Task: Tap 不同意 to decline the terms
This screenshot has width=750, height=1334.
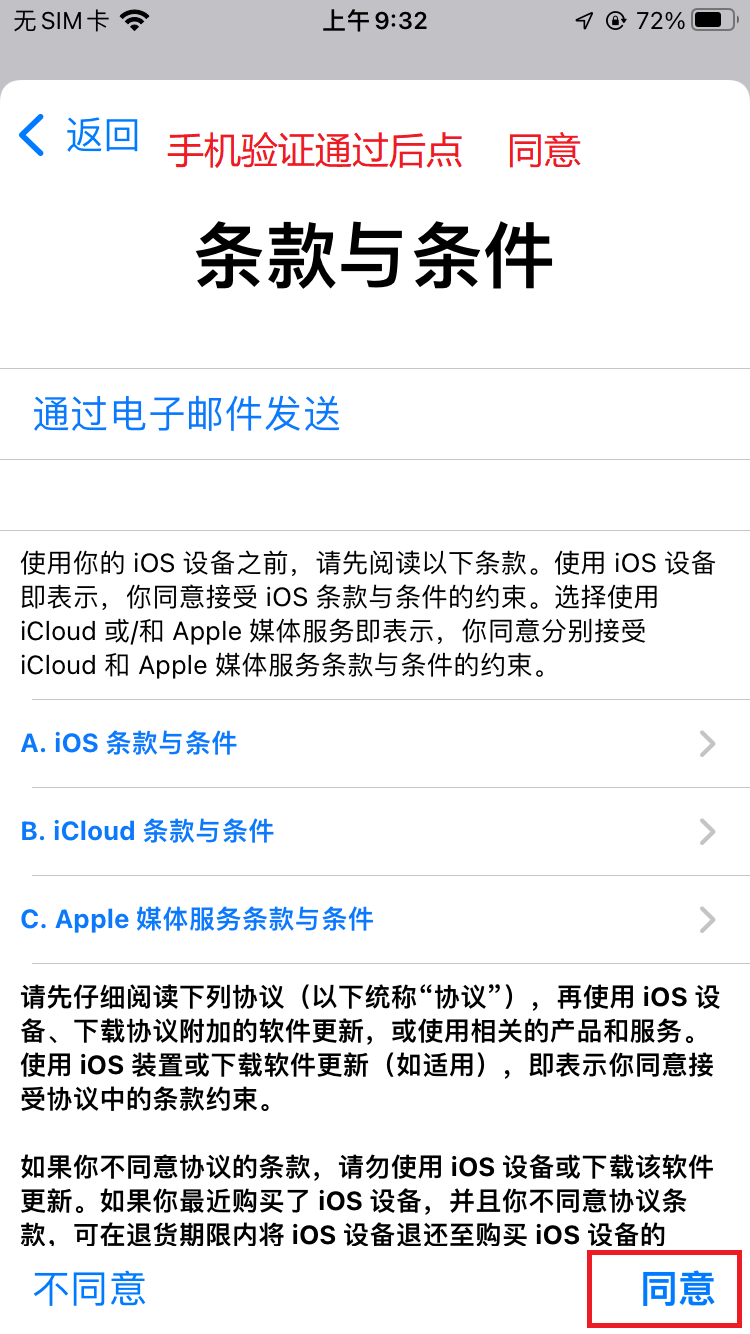Action: (90, 1288)
